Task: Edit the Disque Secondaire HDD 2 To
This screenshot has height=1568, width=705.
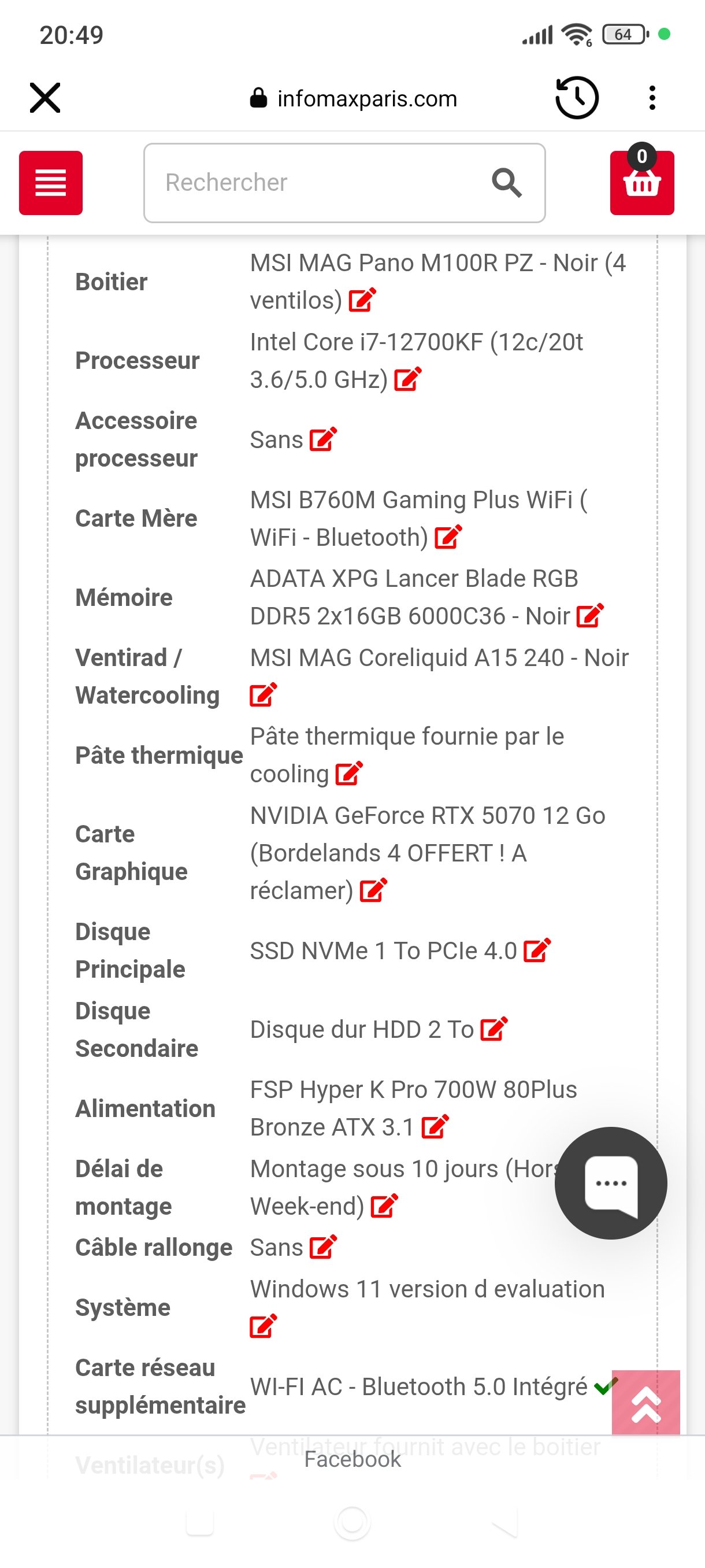Action: [x=494, y=1029]
